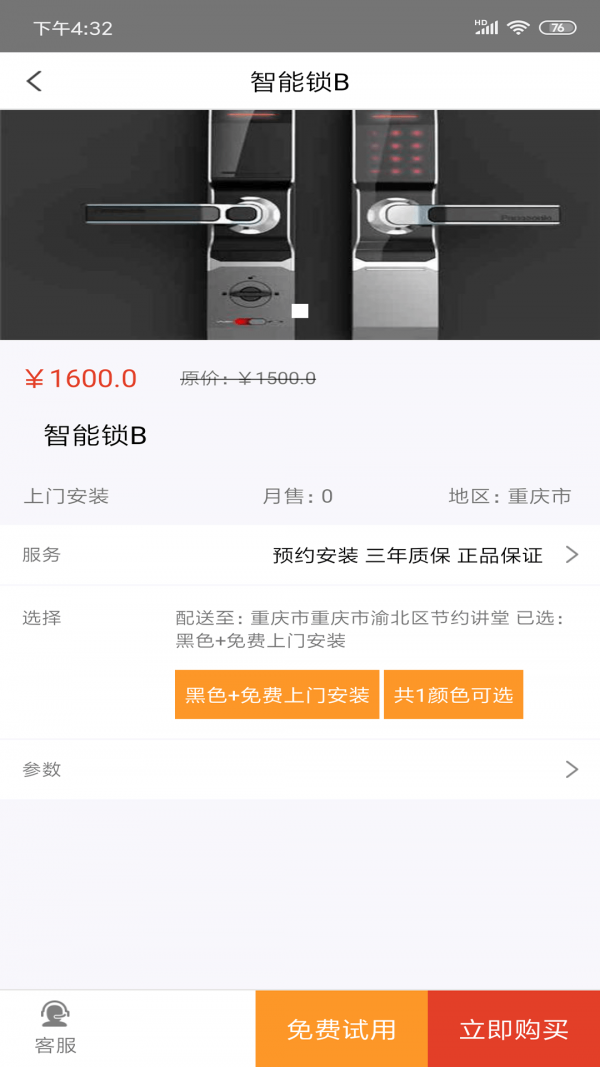Image resolution: width=600 pixels, height=1067 pixels.
Task: Tap 立即购买 to buy now
Action: click(514, 1029)
